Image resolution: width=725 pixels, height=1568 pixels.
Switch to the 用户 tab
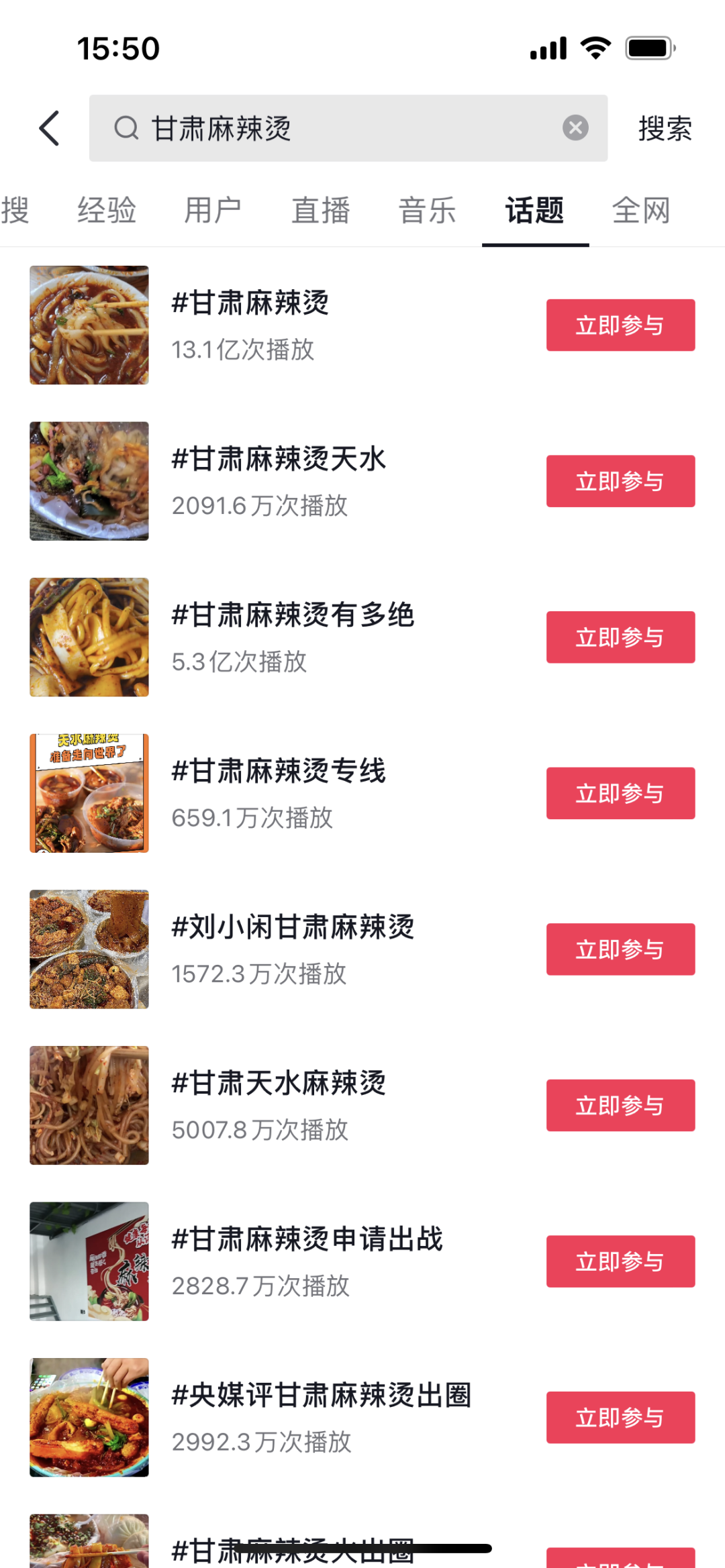pos(213,210)
